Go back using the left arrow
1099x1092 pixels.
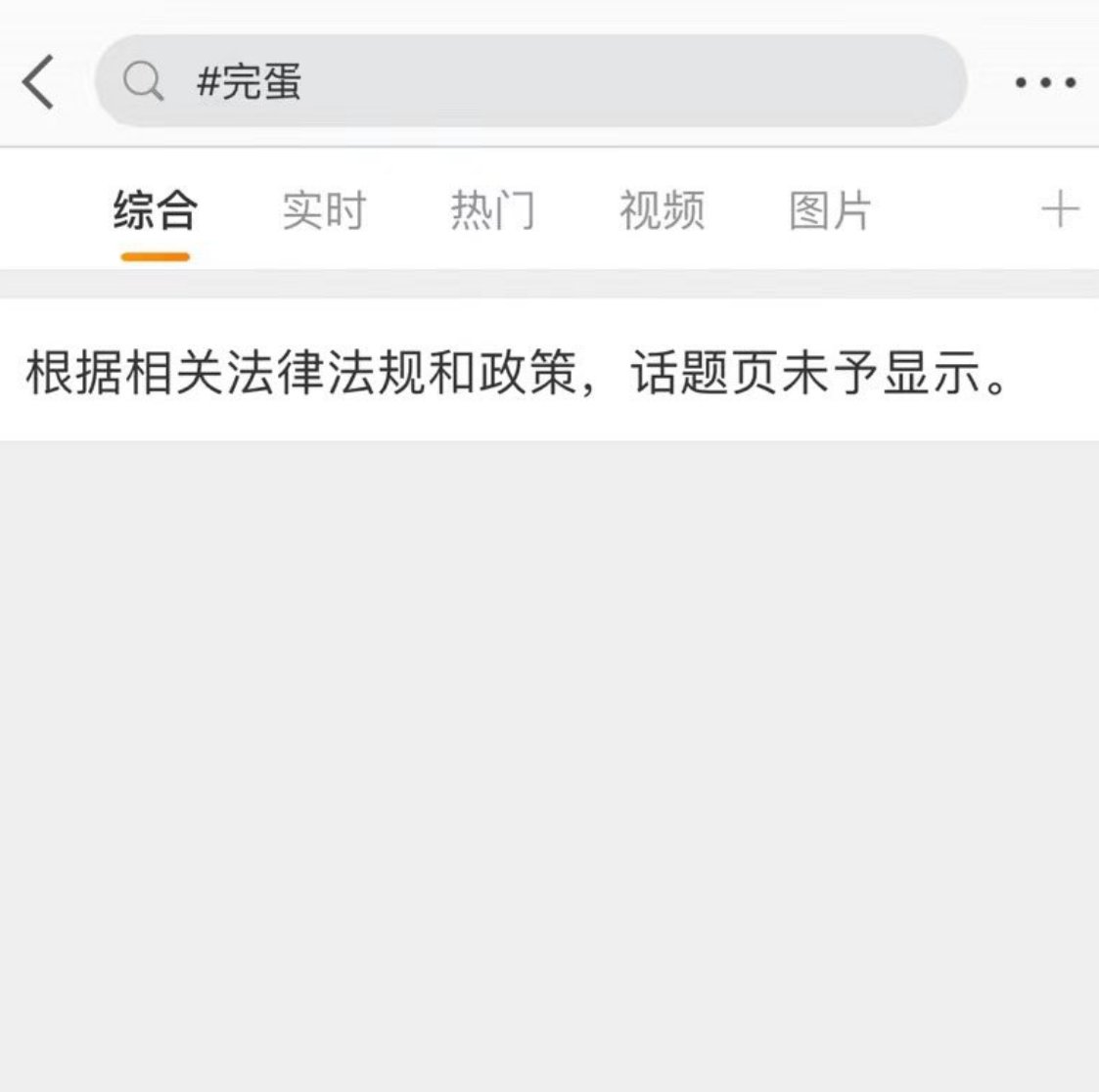39,81
